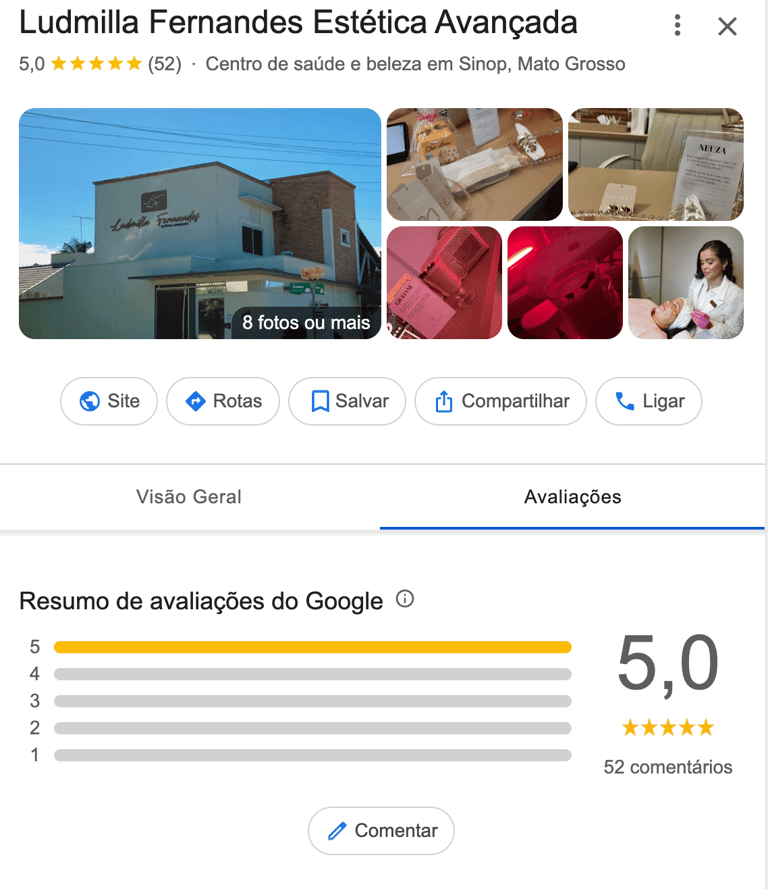This screenshot has height=889, width=768.
Task: Get directions with Rotas
Action: pos(223,401)
